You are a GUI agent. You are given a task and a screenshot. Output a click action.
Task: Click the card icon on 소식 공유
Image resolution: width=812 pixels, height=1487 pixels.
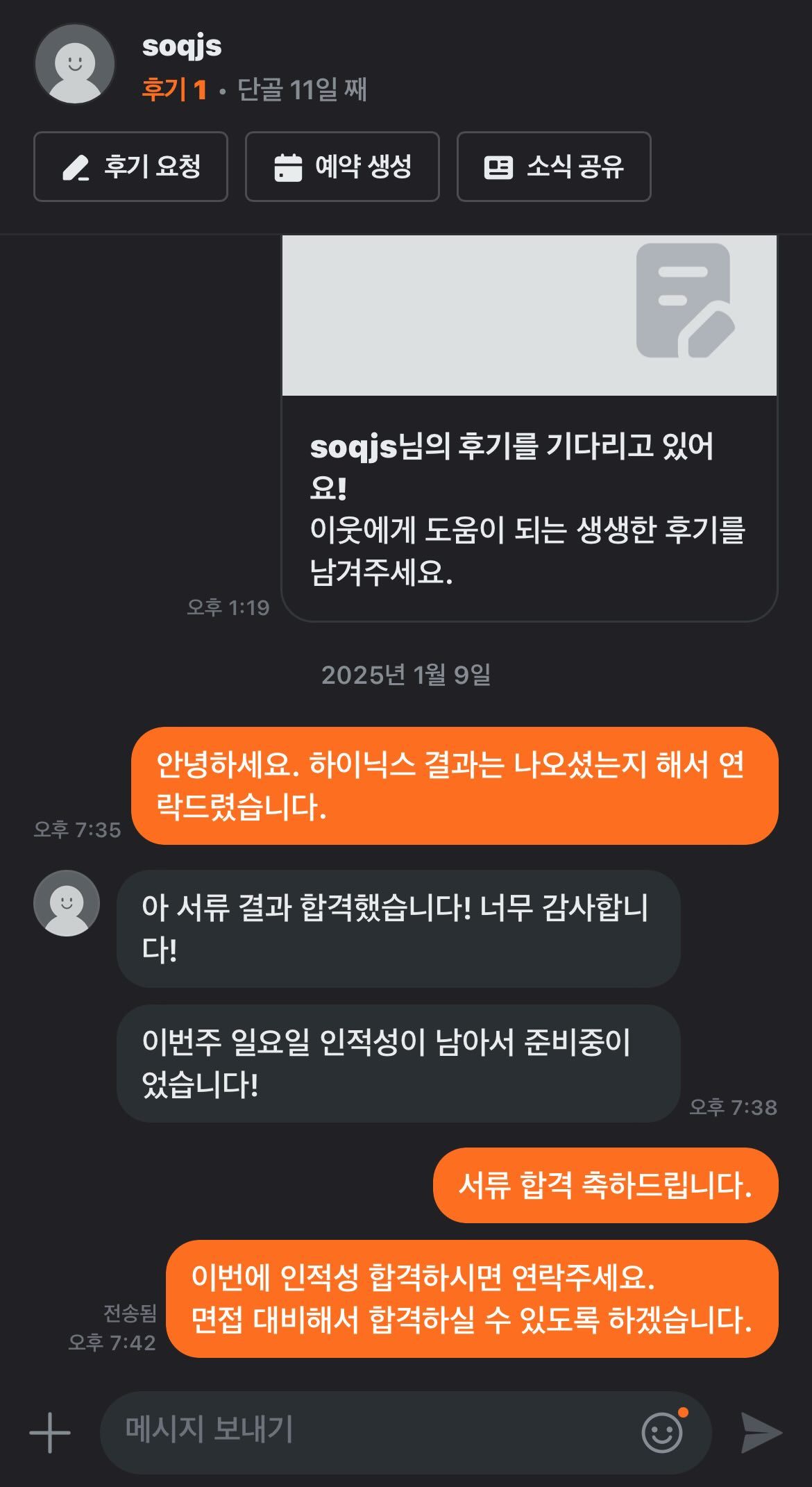point(498,166)
